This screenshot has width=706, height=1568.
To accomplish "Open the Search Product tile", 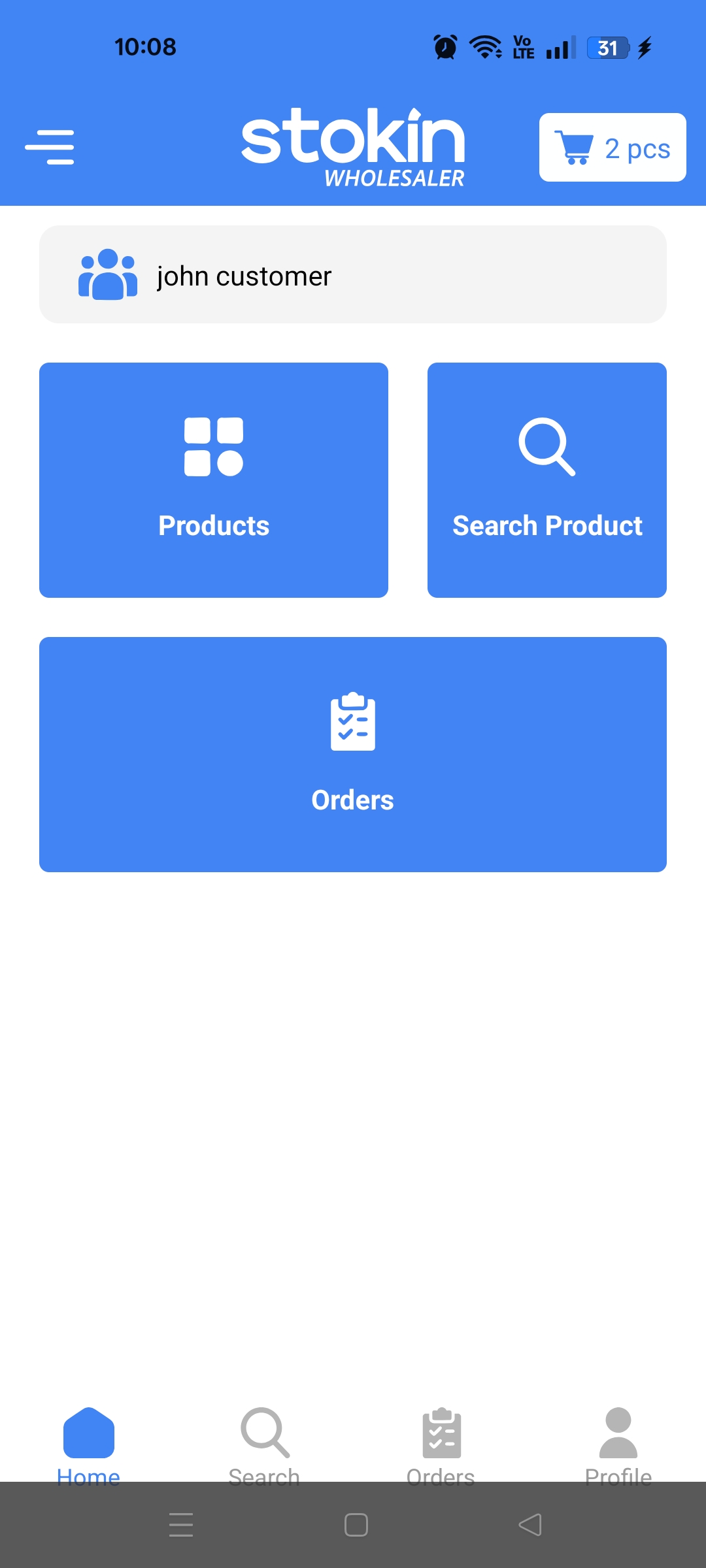I will [546, 480].
